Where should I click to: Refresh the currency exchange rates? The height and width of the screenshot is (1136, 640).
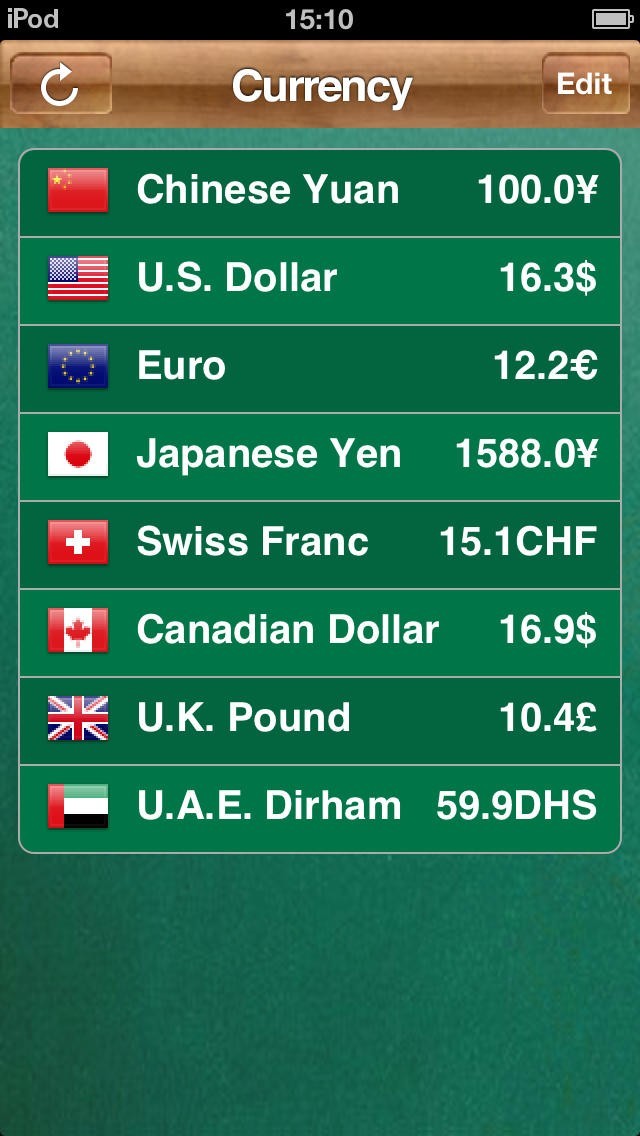(x=60, y=85)
